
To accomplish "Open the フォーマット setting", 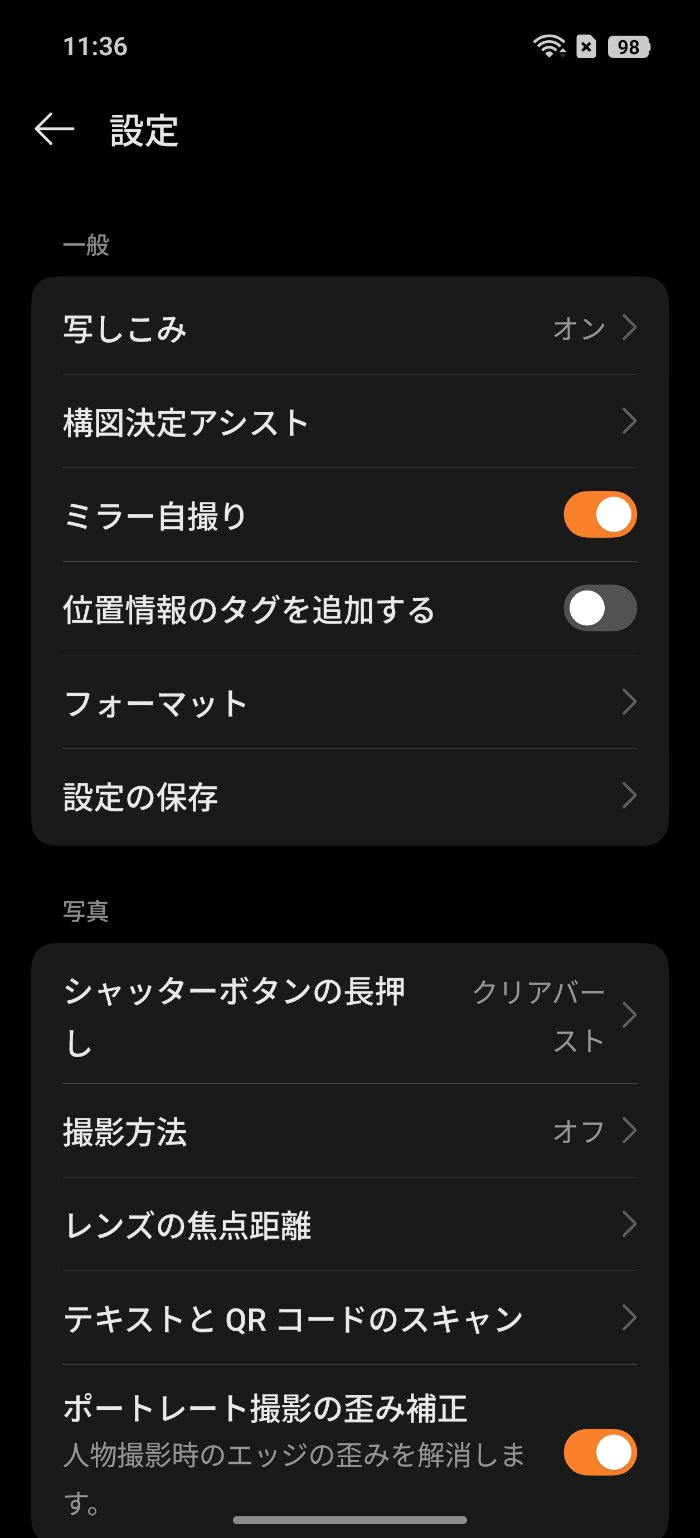I will tap(350, 703).
